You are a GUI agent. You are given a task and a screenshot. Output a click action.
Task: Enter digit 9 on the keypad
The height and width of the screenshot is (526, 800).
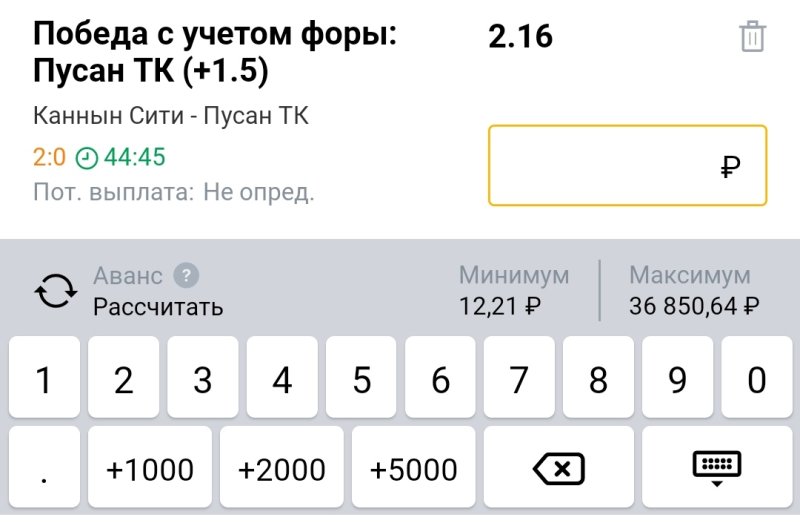click(x=678, y=379)
